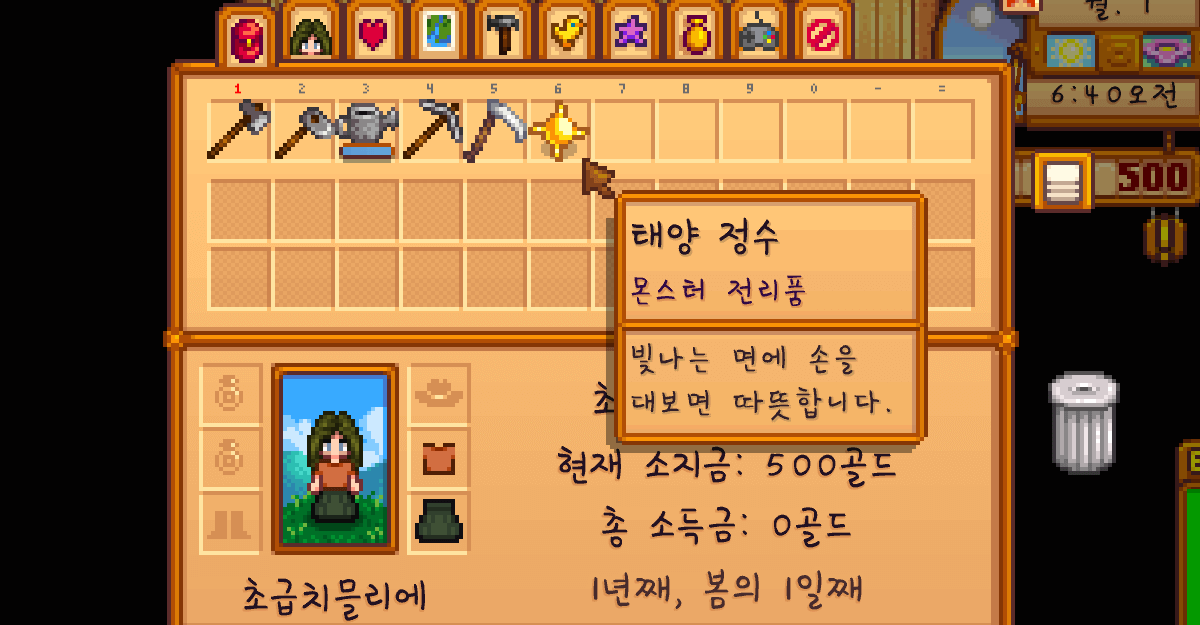Open the exit game tab
This screenshot has width=1200, height=625.
click(x=822, y=37)
